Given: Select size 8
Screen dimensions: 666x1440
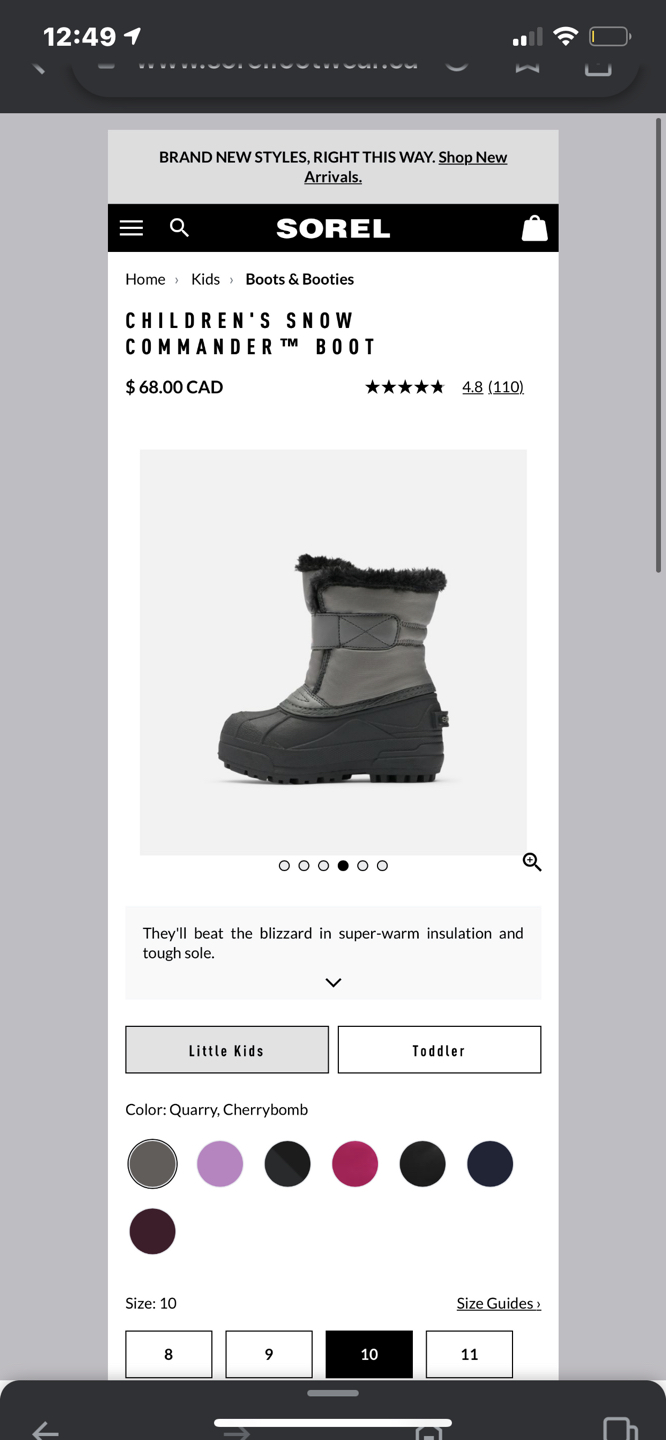Looking at the screenshot, I should (168, 1354).
